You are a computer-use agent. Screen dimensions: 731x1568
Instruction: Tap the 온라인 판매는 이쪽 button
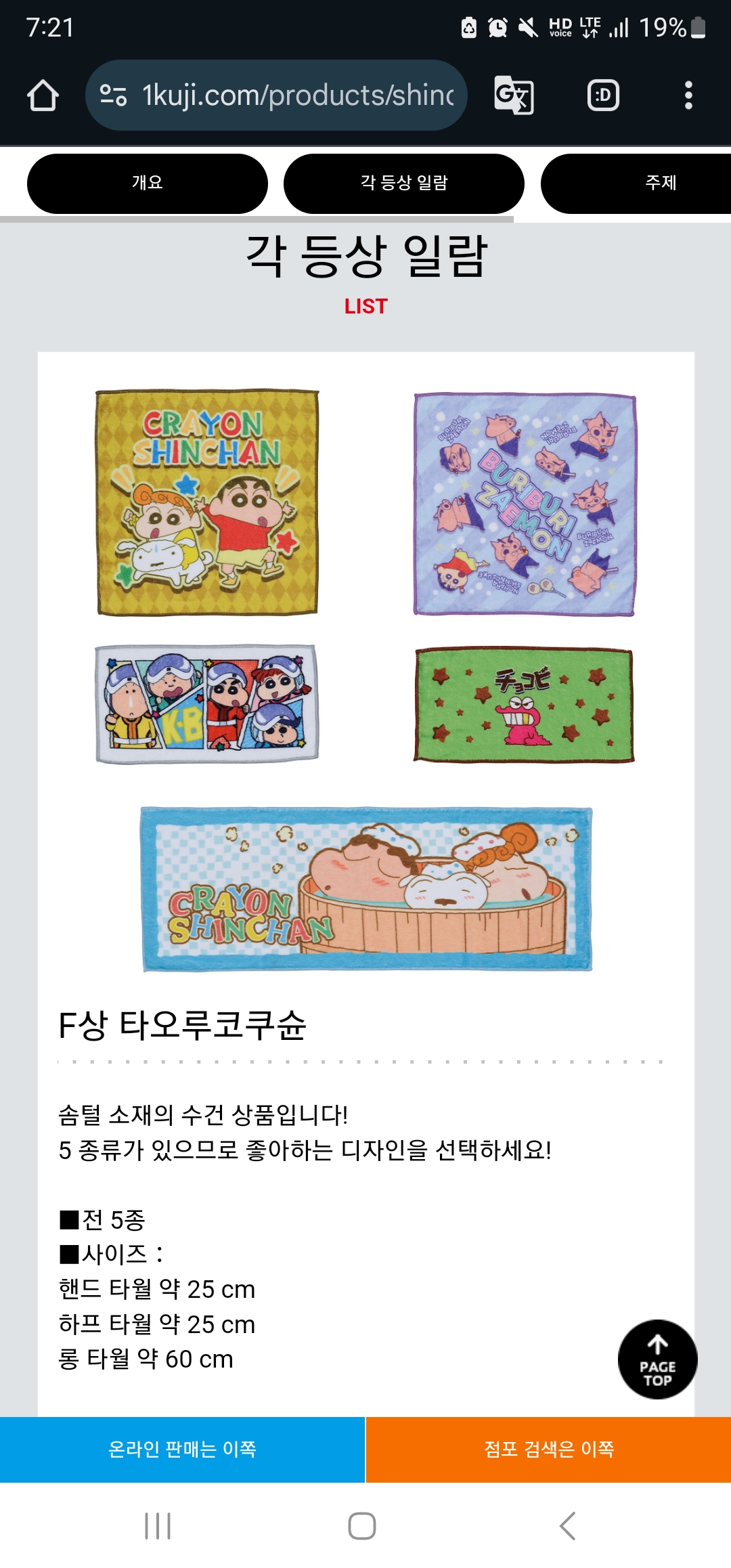tap(182, 1449)
